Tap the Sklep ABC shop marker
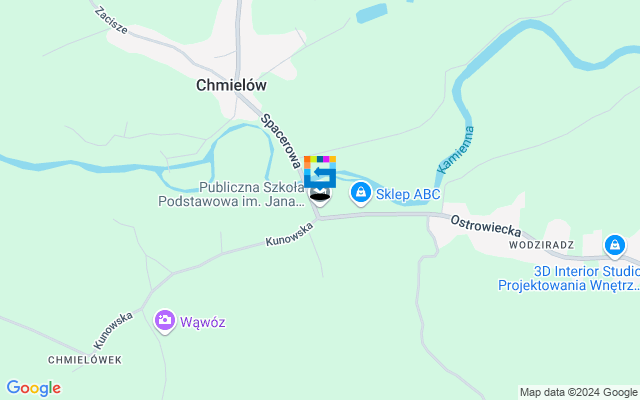The image size is (640, 400). [360, 192]
